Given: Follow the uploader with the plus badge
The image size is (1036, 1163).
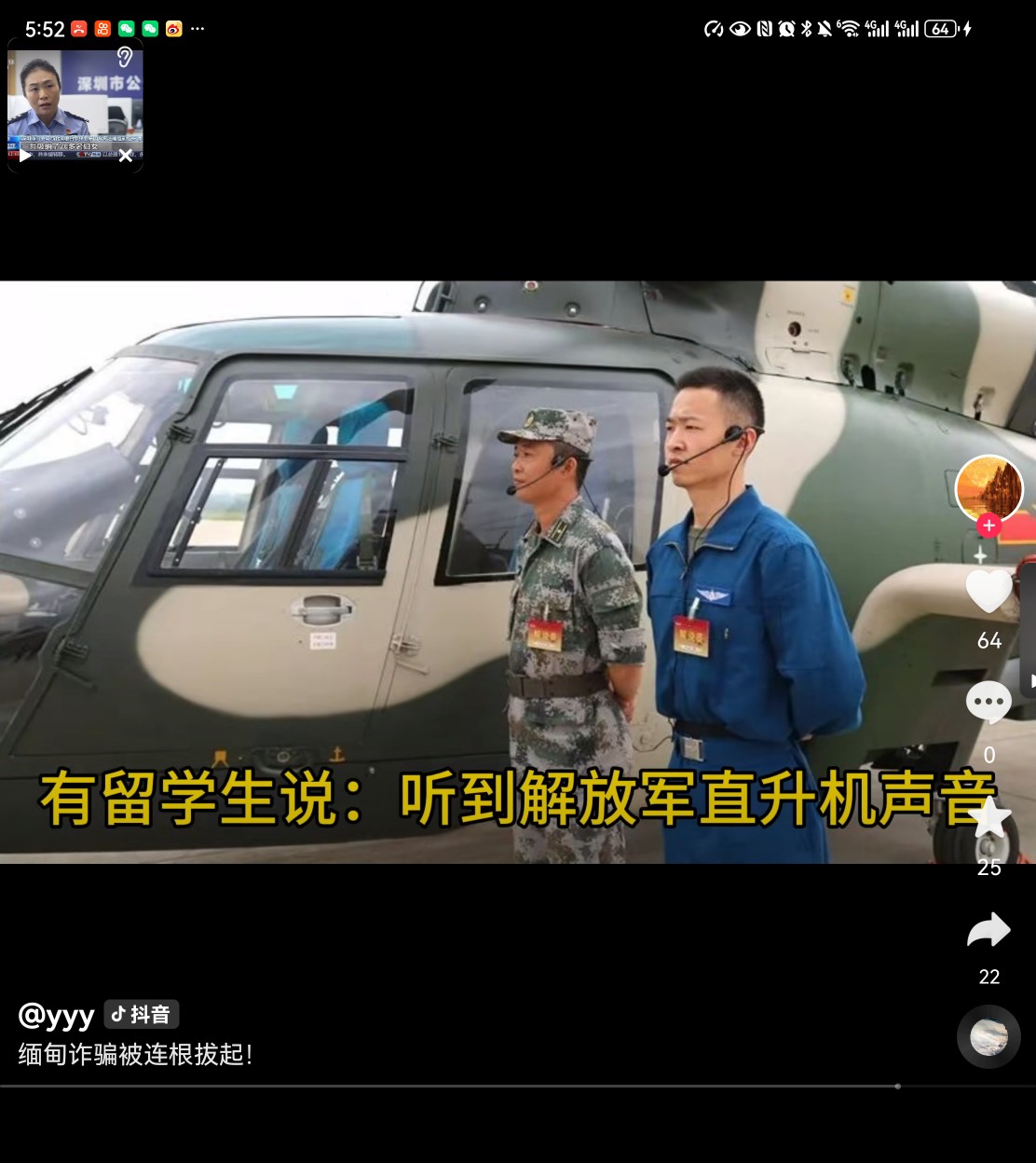Looking at the screenshot, I should click(988, 526).
